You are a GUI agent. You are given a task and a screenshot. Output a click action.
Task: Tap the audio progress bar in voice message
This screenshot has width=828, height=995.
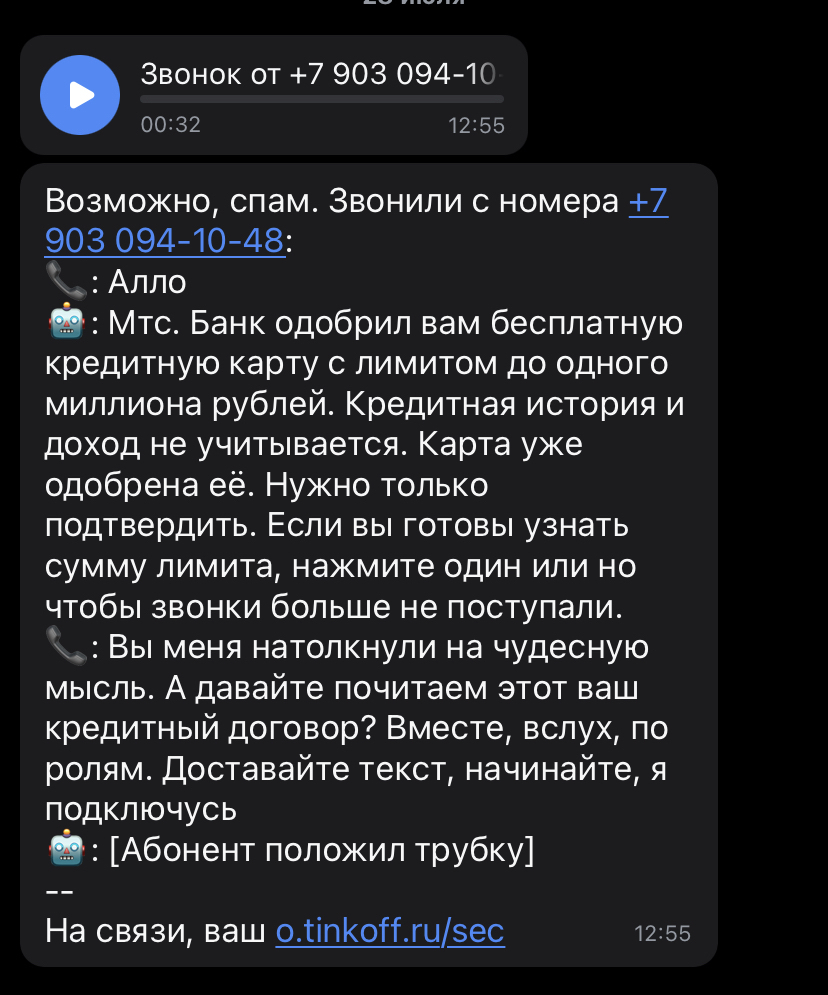[321, 99]
